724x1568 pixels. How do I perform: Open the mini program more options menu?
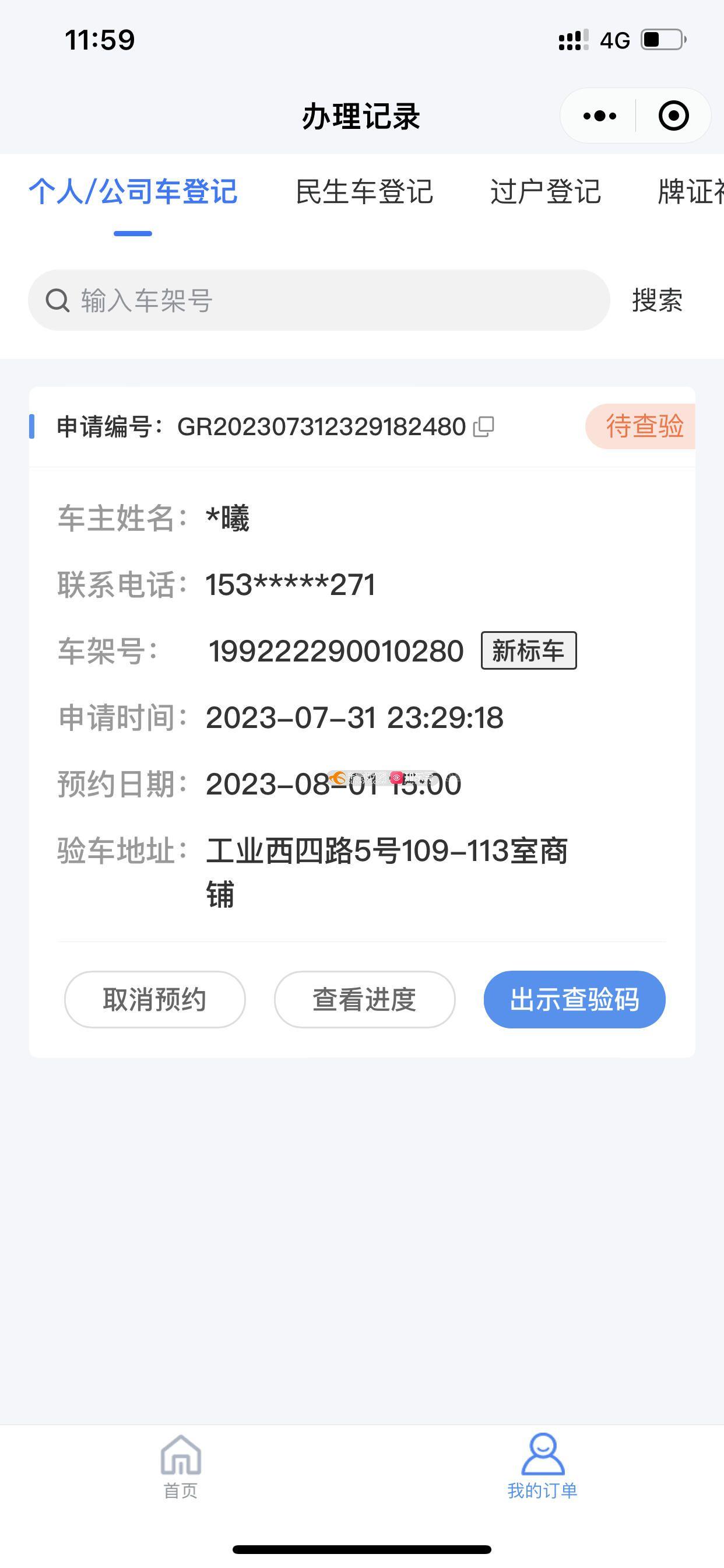click(x=599, y=116)
